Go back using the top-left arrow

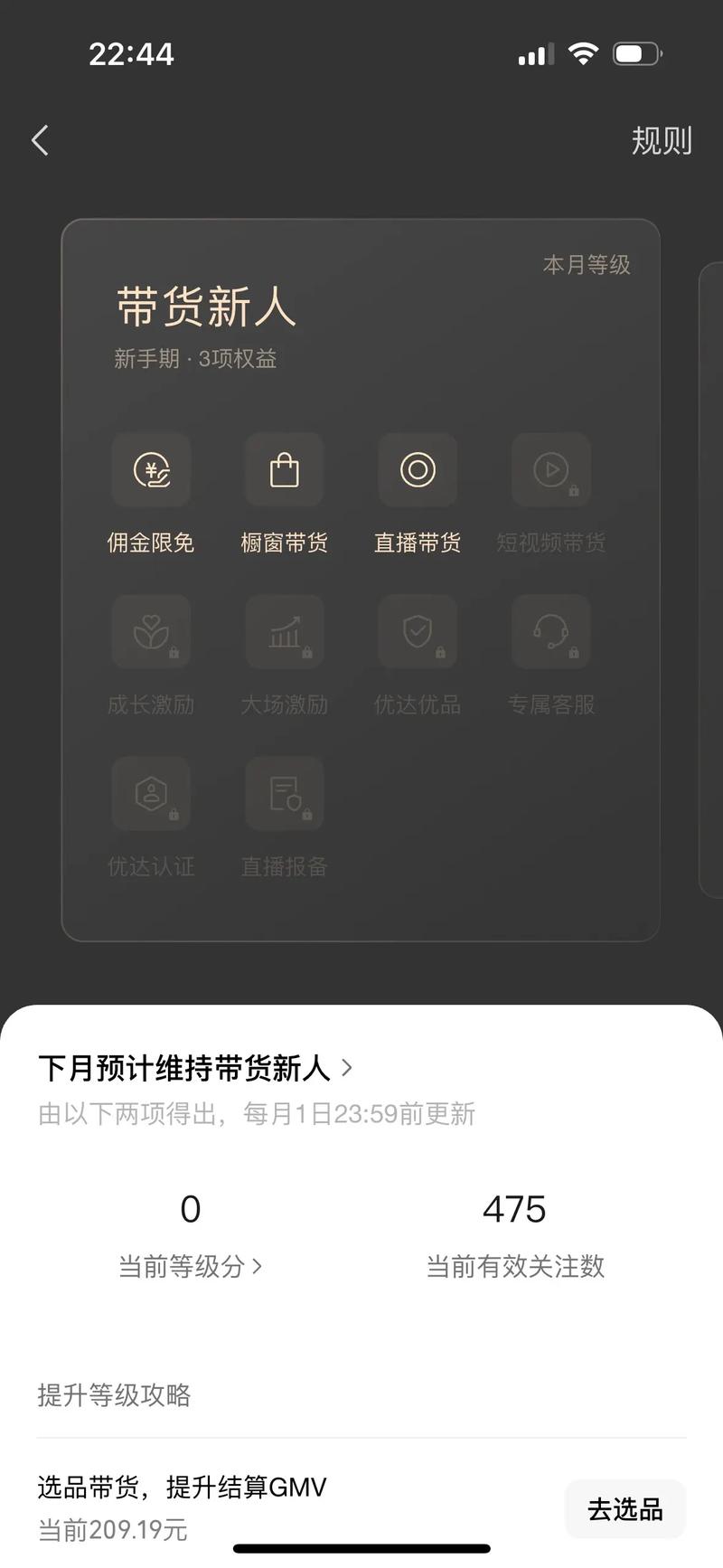tap(40, 140)
